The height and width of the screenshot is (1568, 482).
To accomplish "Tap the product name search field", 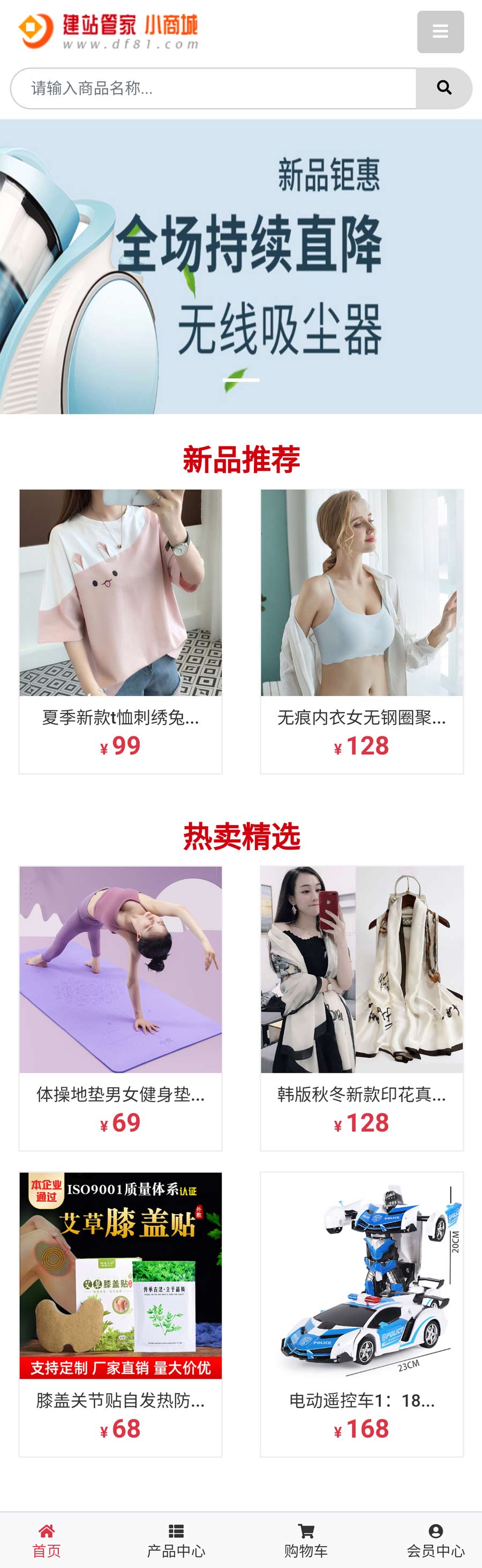I will [x=213, y=88].
